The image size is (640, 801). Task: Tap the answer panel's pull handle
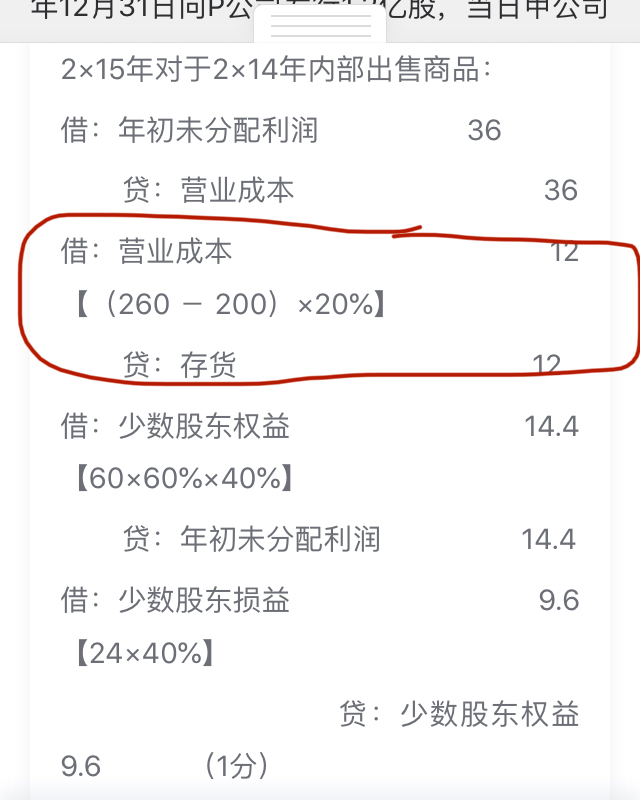pos(320,25)
